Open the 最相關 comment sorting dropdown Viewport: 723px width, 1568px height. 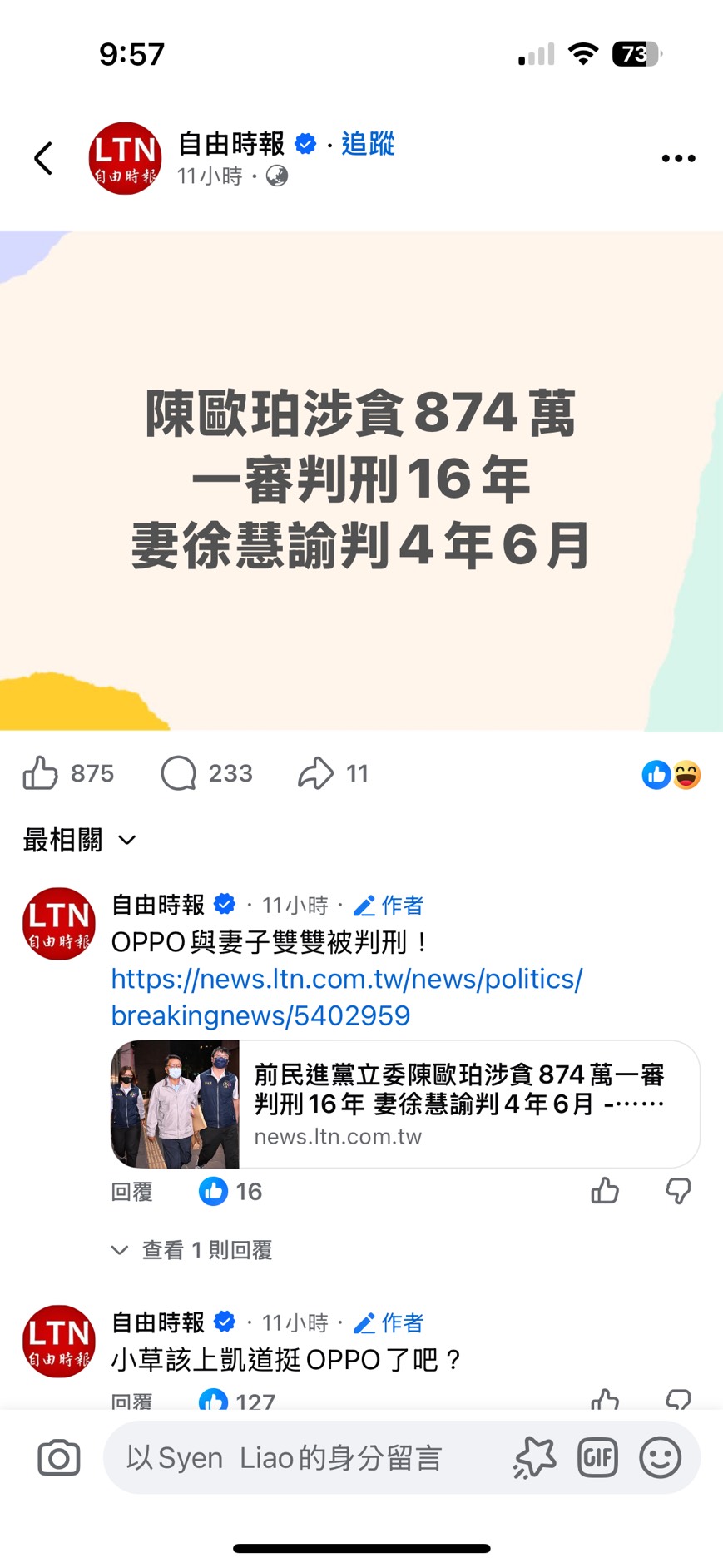[79, 840]
